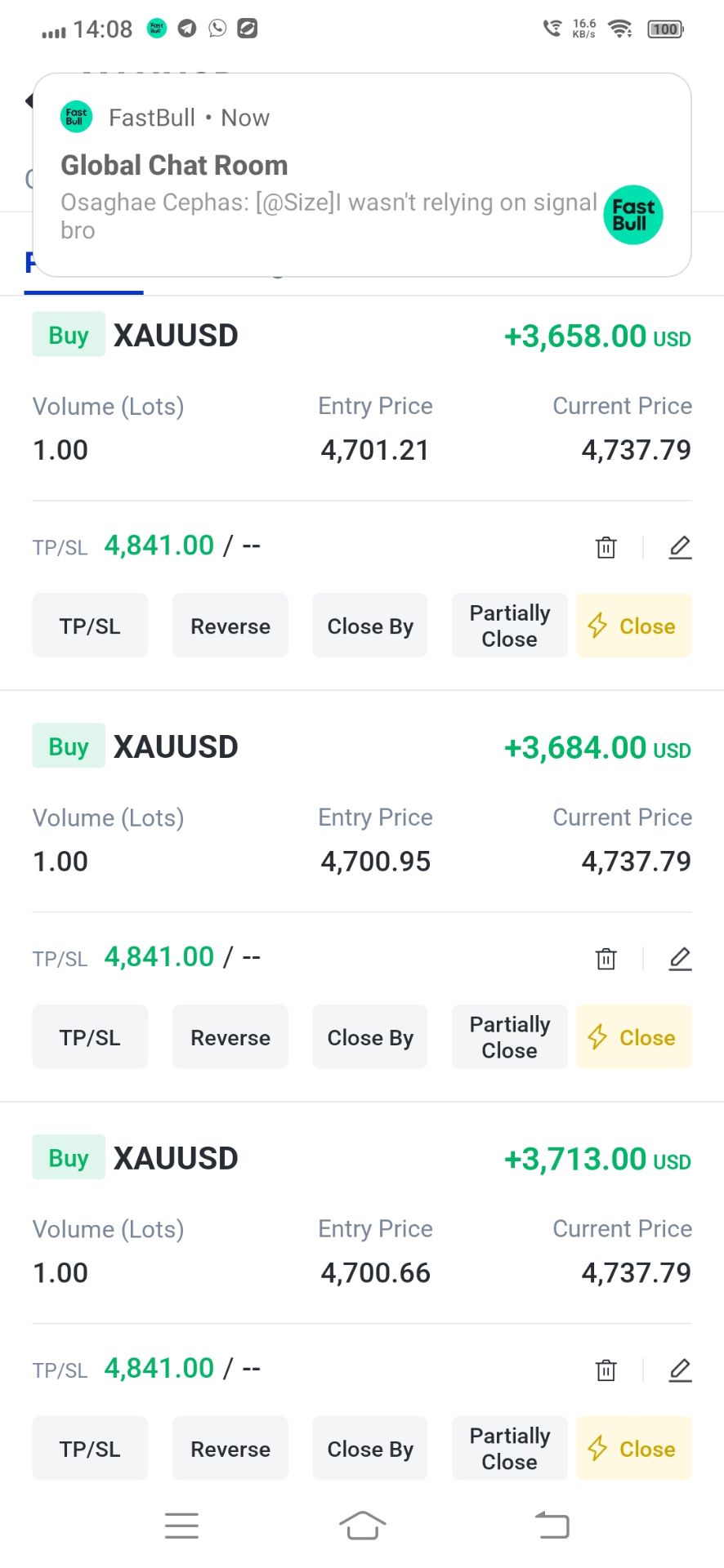Screen dimensions: 724x1568
Task: Delete TP/SL on the 4,701.21 entry position
Action: [606, 547]
